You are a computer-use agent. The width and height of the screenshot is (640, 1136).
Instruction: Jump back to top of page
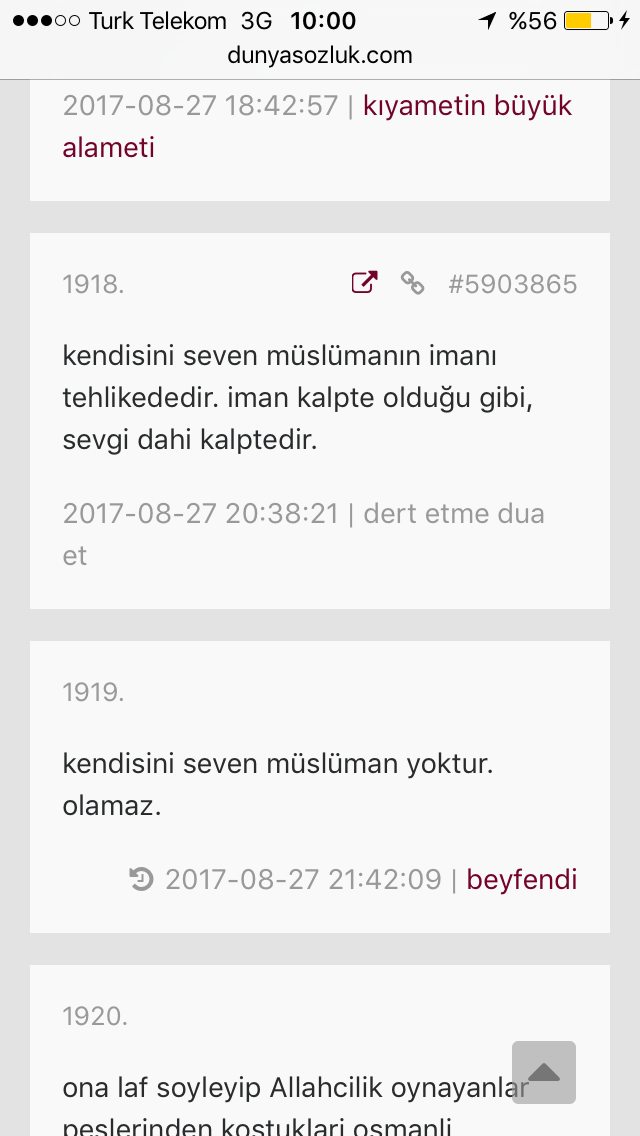click(543, 1072)
